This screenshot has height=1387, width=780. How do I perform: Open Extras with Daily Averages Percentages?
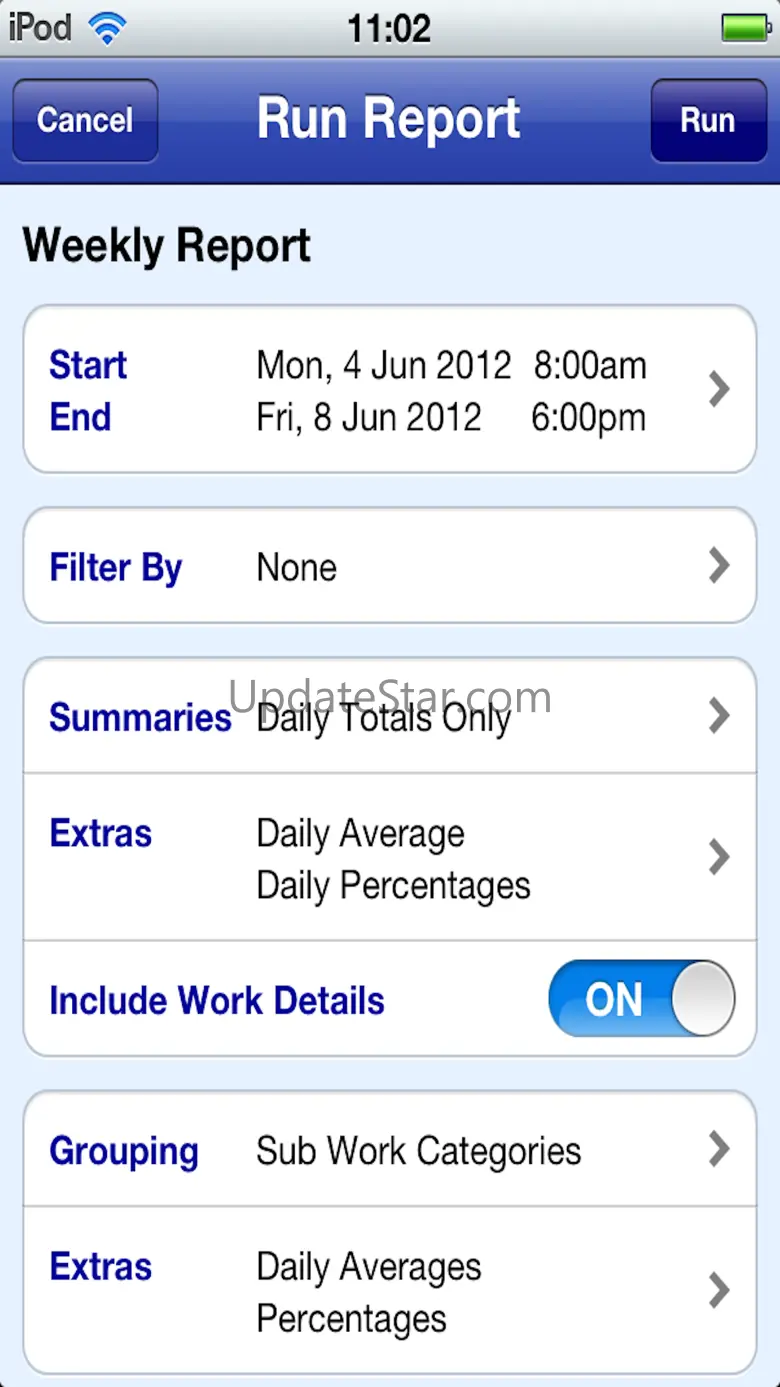[x=390, y=1291]
